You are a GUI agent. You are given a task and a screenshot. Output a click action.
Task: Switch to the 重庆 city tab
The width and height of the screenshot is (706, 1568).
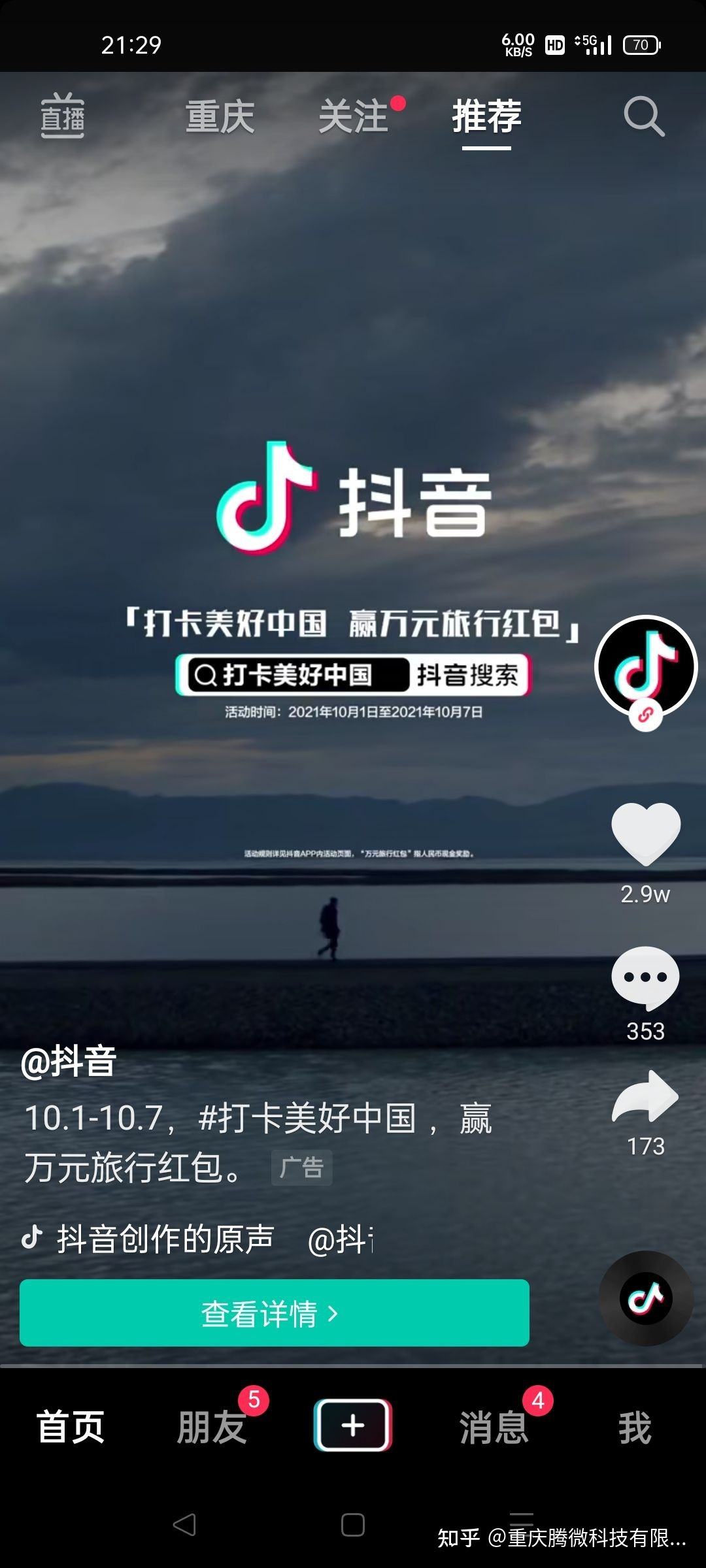220,117
